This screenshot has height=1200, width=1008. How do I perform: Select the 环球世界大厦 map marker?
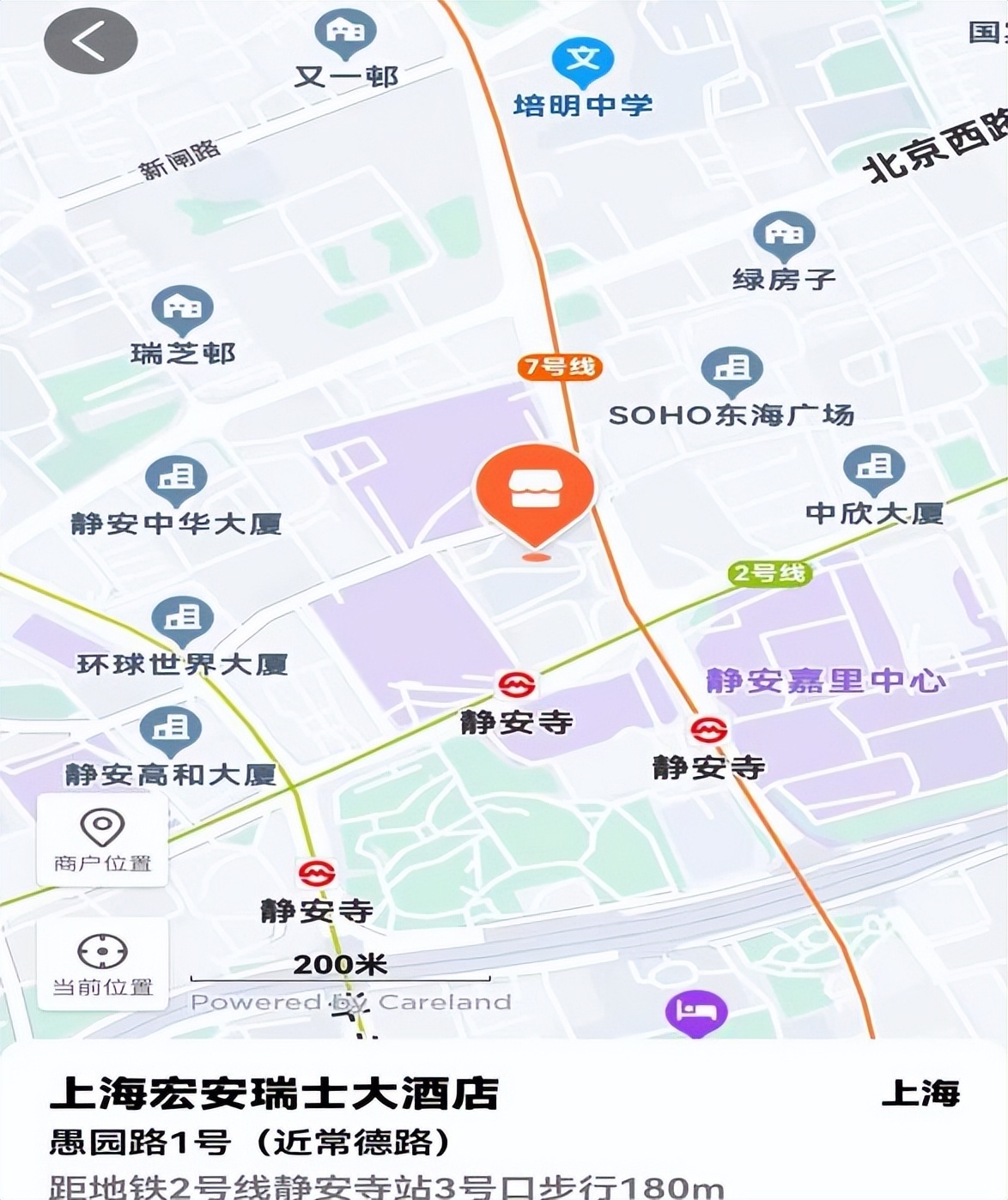(x=182, y=620)
